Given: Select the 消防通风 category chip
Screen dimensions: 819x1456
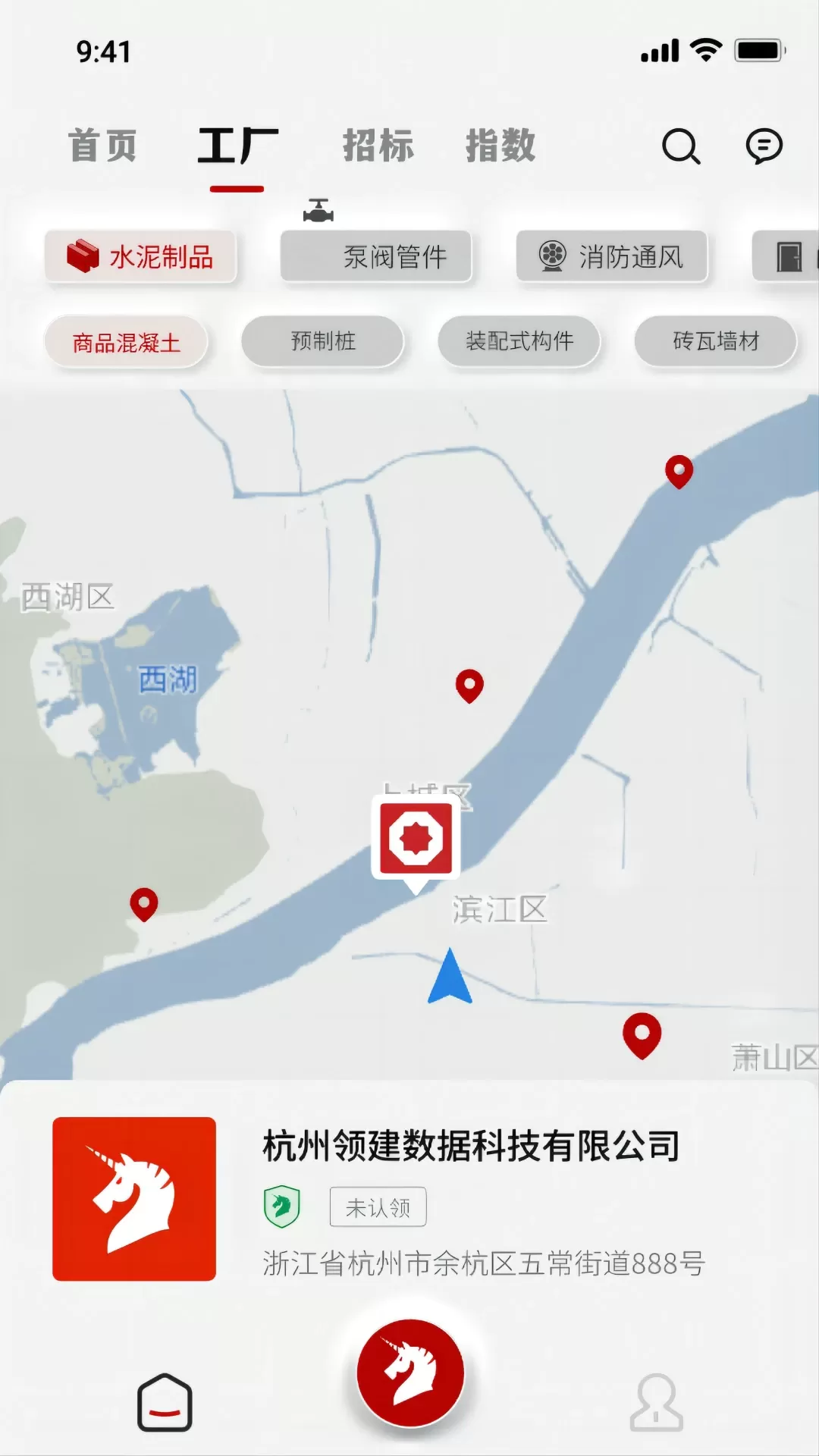Looking at the screenshot, I should (612, 257).
